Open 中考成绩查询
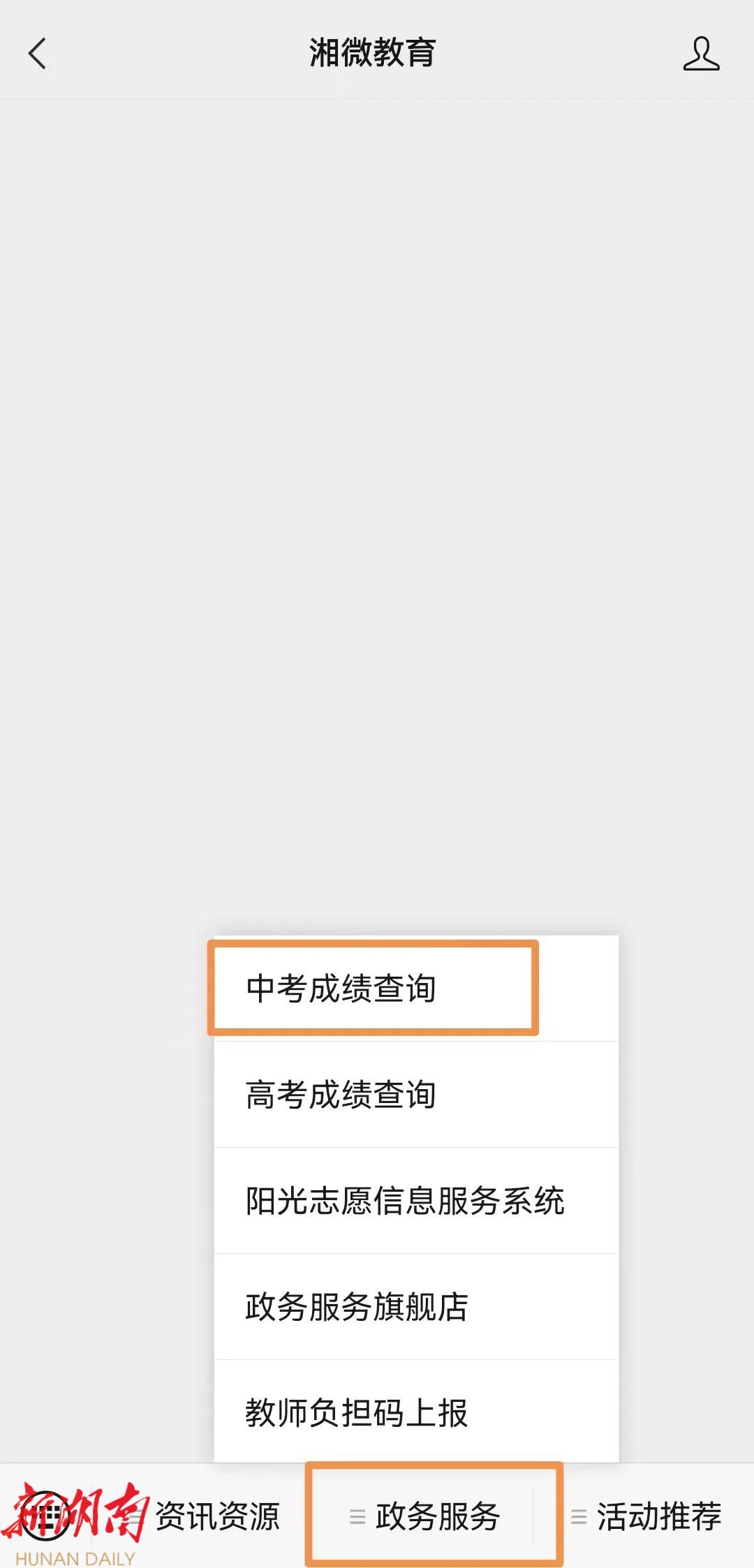Screen dimensions: 754x1568 pos(341,988)
